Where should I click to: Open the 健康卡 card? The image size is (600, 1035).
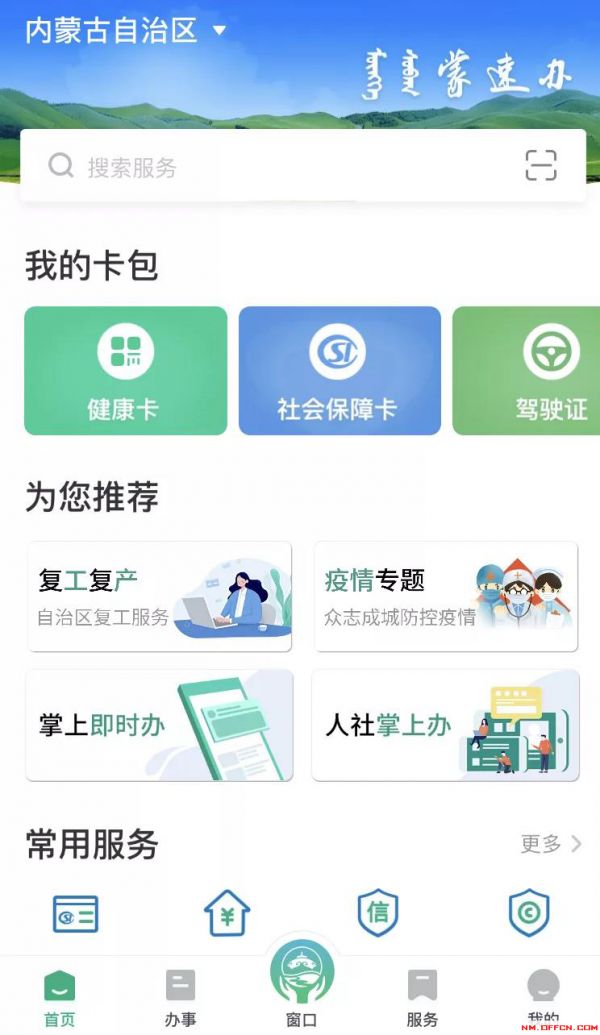(125, 371)
